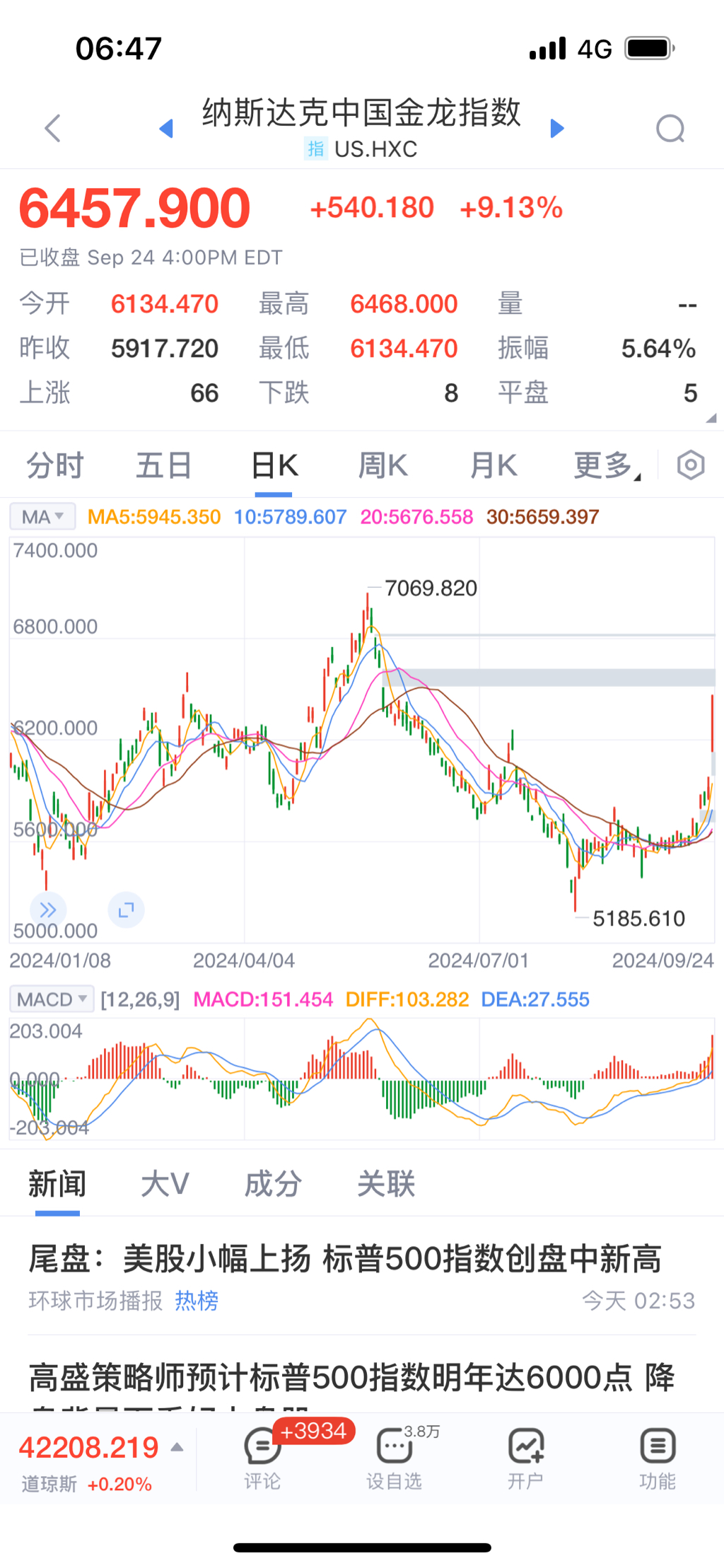This screenshot has height=1568, width=724.
Task: Open the MACD indicator dropdown
Action: click(52, 999)
